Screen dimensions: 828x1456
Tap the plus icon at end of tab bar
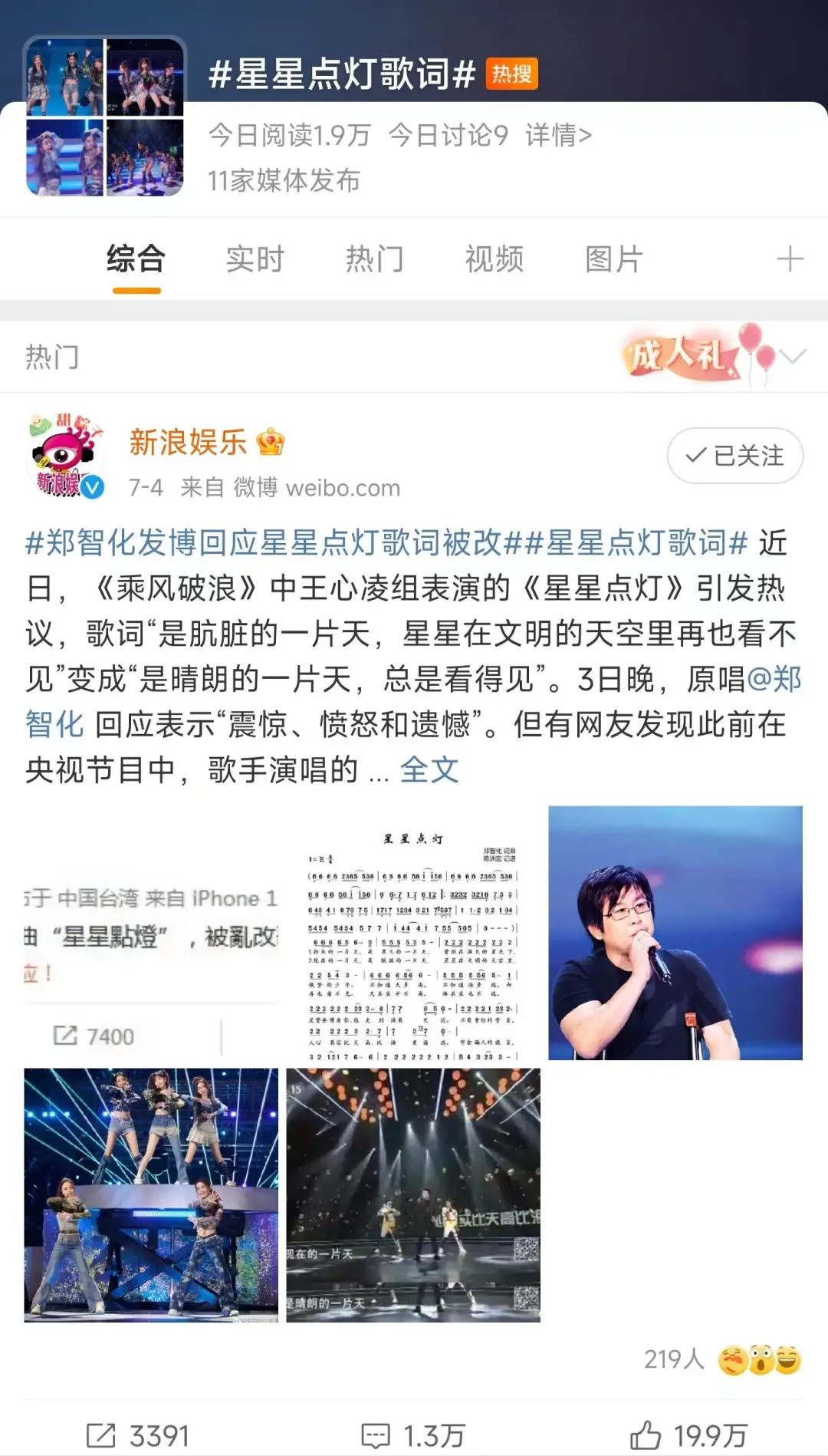click(x=791, y=259)
